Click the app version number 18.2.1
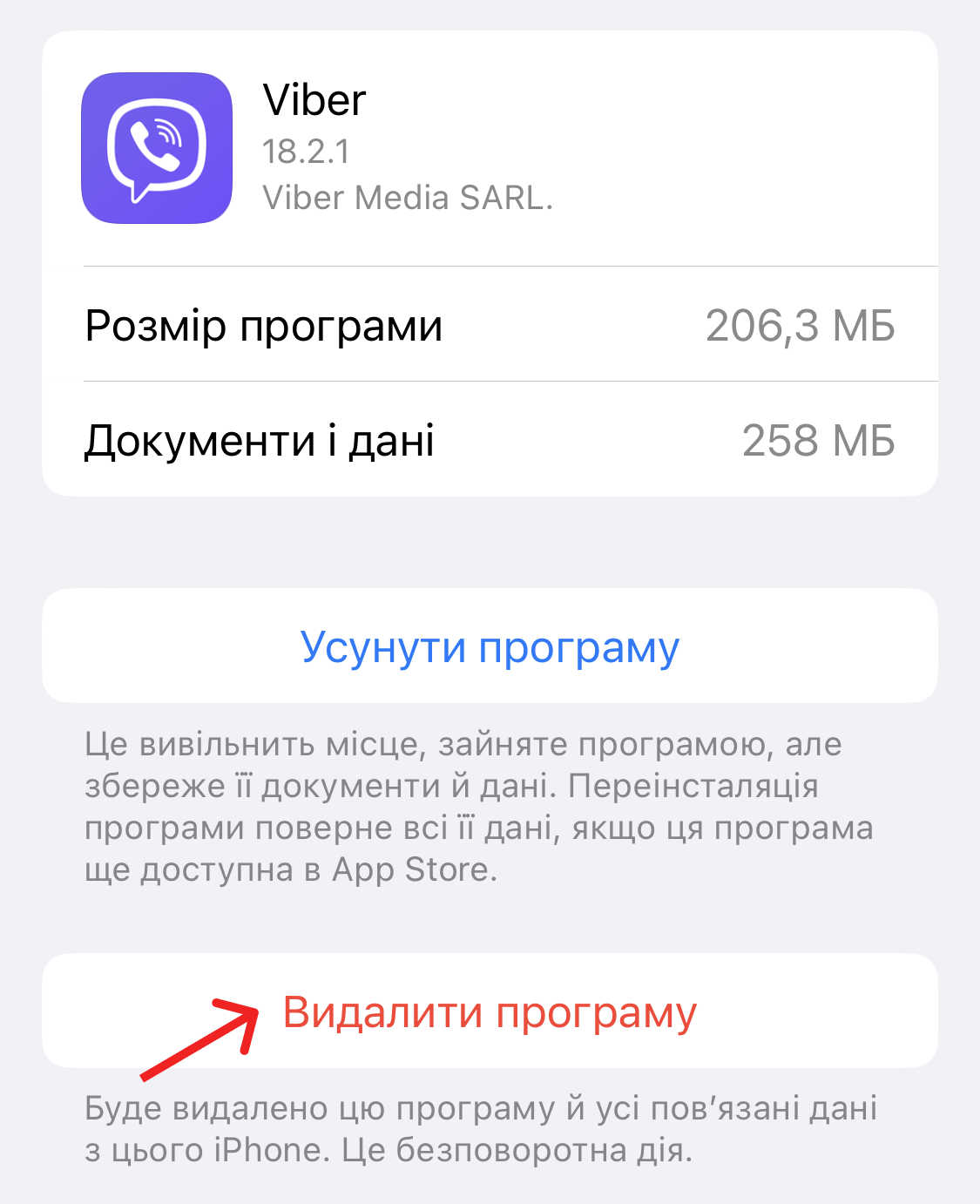 click(311, 148)
